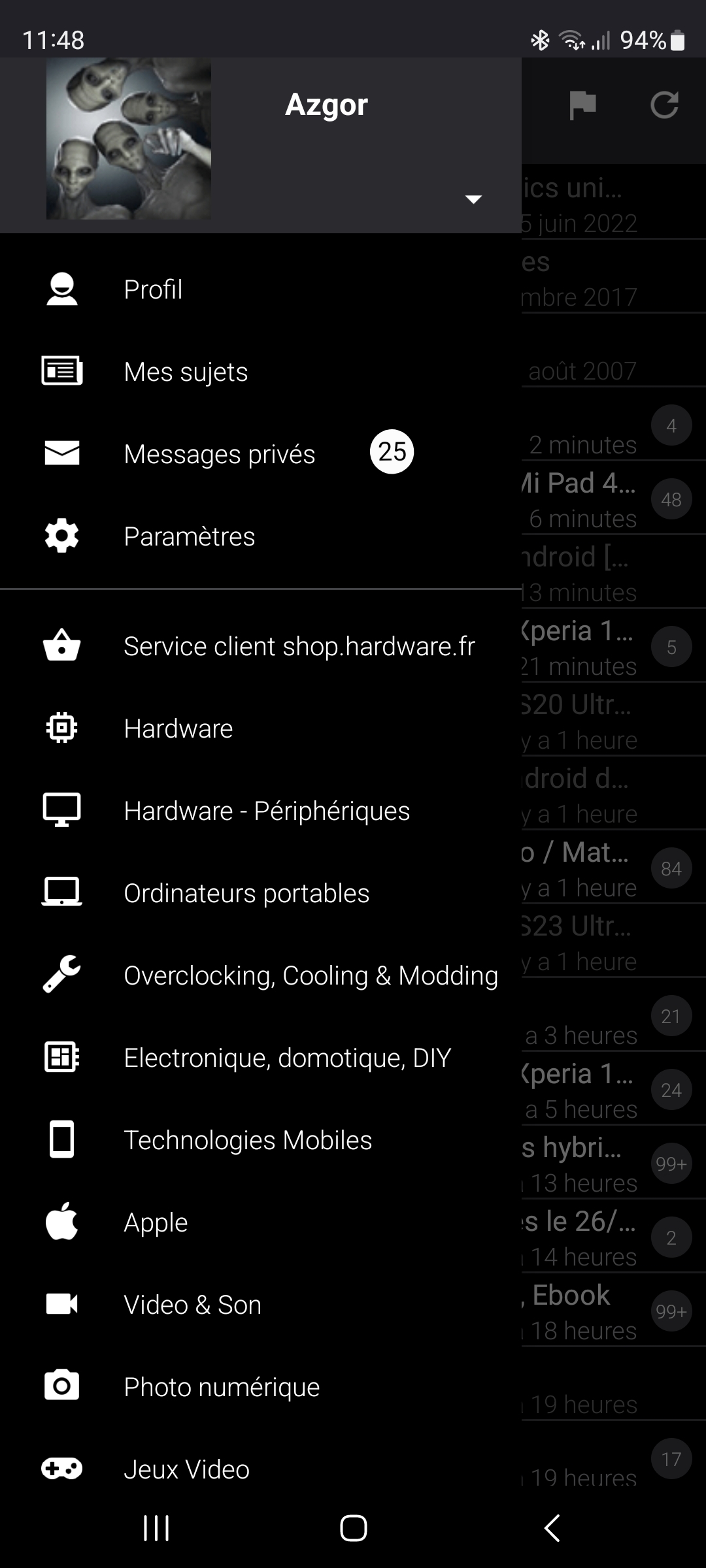Image resolution: width=706 pixels, height=1568 pixels.
Task: Open Mes sujets
Action: coord(186,372)
